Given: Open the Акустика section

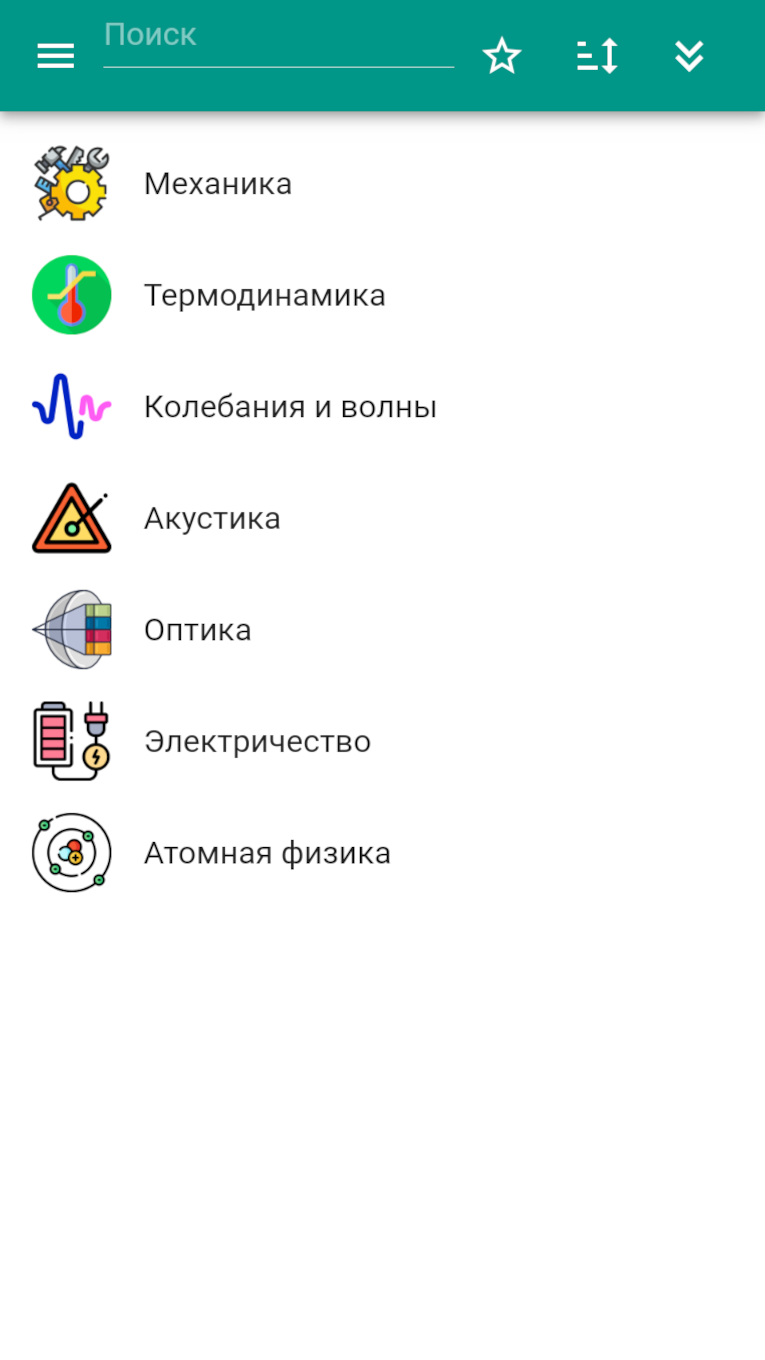Looking at the screenshot, I should pyautogui.click(x=382, y=519).
